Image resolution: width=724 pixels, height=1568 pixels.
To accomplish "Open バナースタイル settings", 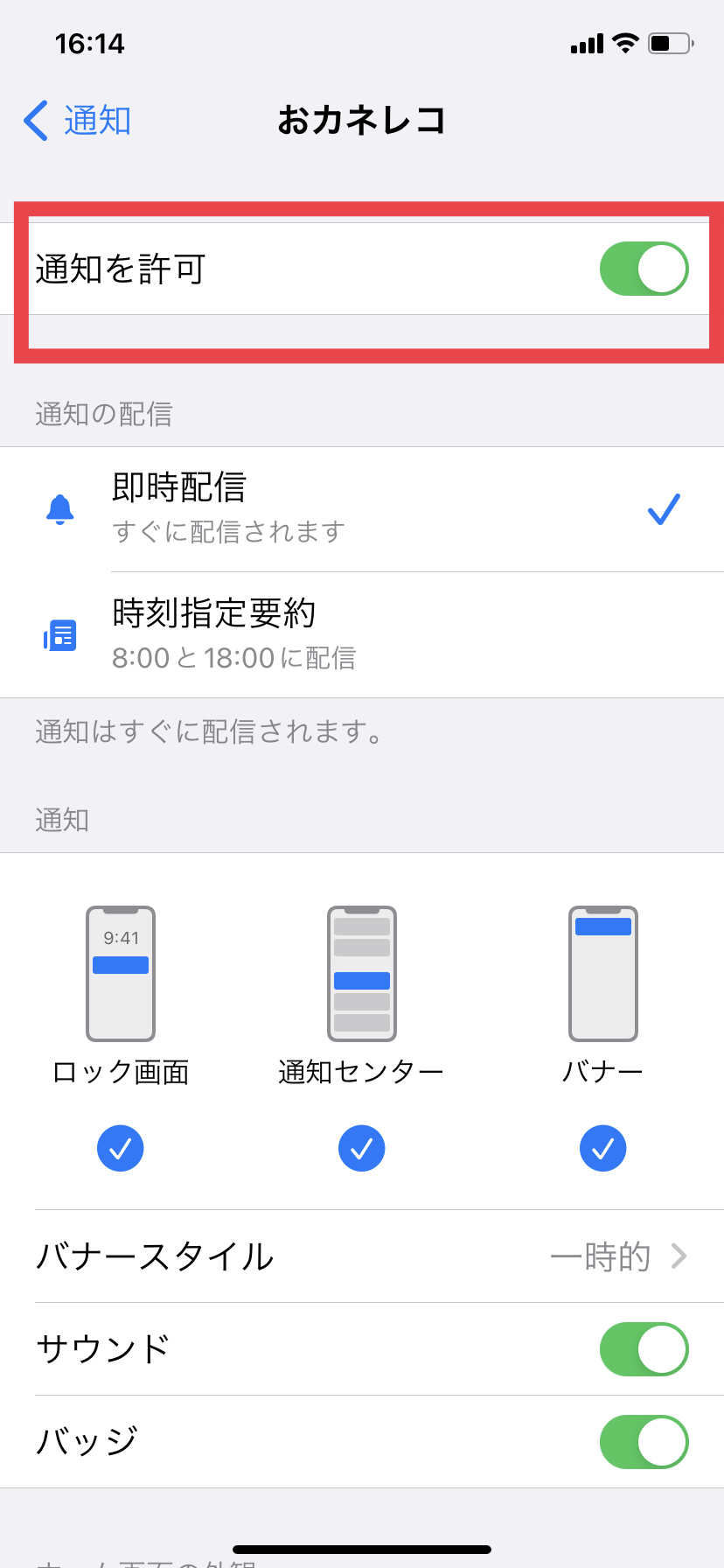I will click(362, 1256).
